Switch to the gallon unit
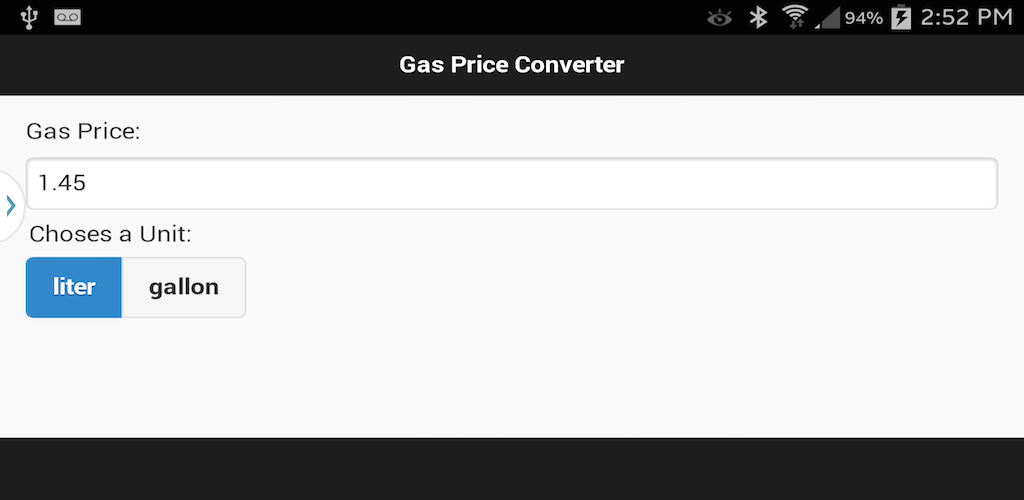 click(184, 288)
